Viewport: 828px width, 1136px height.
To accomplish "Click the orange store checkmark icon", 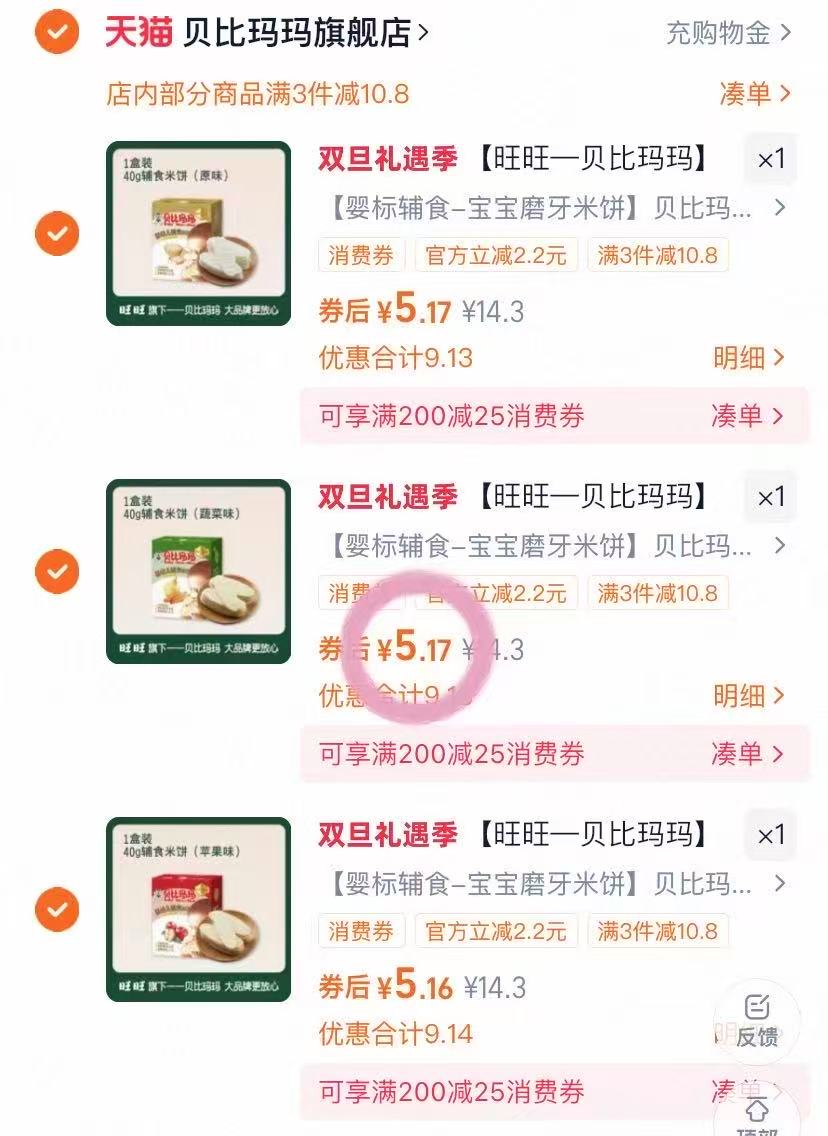I will (x=57, y=31).
